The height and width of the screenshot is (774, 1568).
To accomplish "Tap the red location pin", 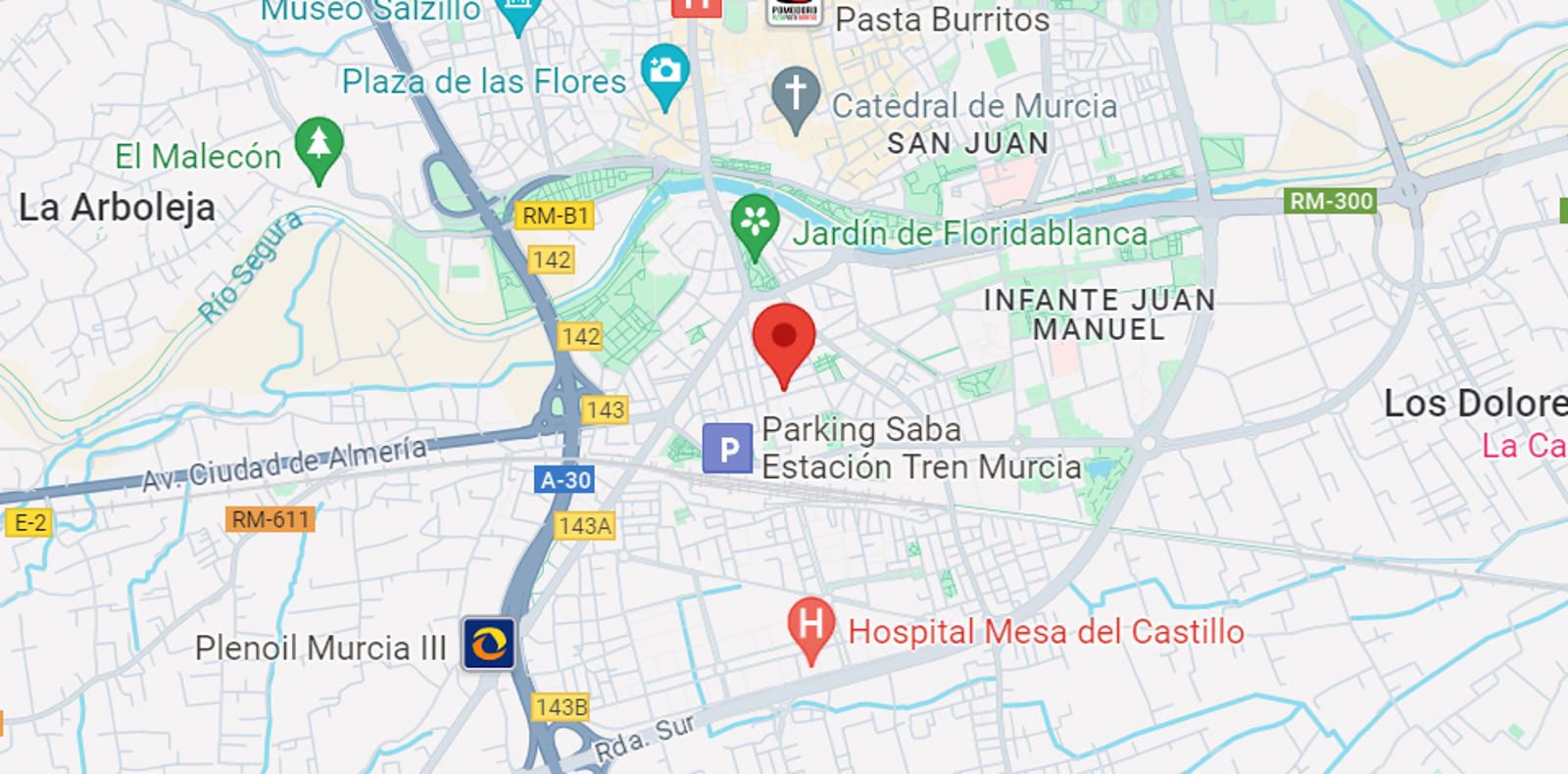I will click(784, 338).
